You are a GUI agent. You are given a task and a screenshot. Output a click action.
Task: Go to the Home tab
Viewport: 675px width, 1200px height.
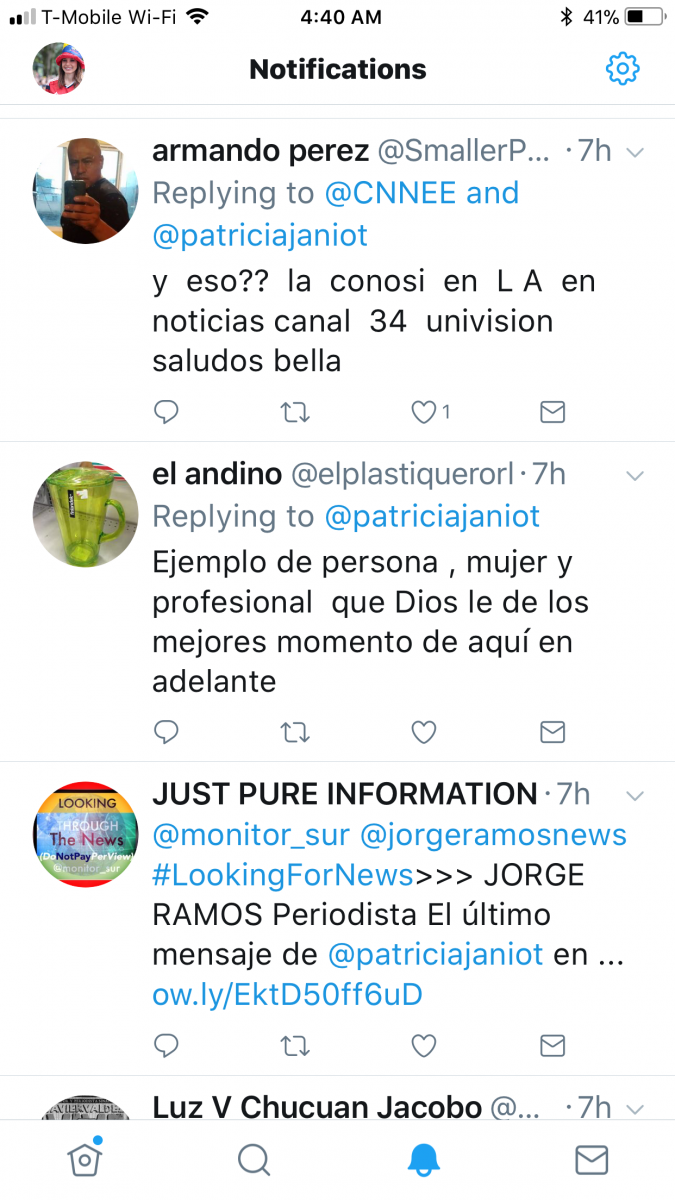[85, 1158]
